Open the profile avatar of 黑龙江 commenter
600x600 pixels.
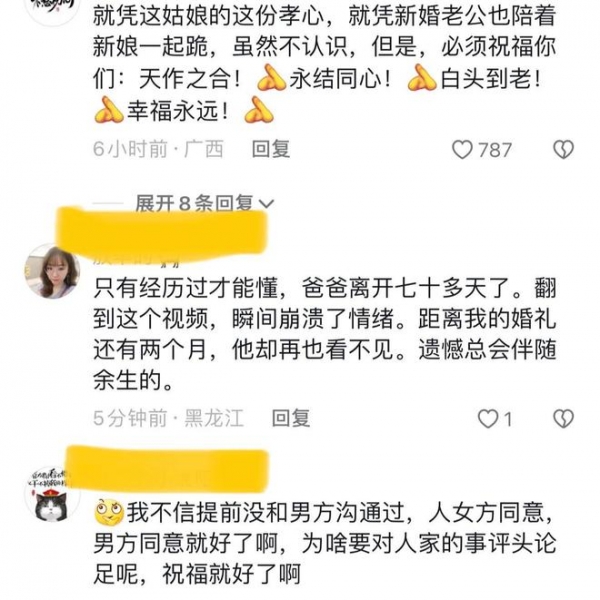tap(52, 270)
